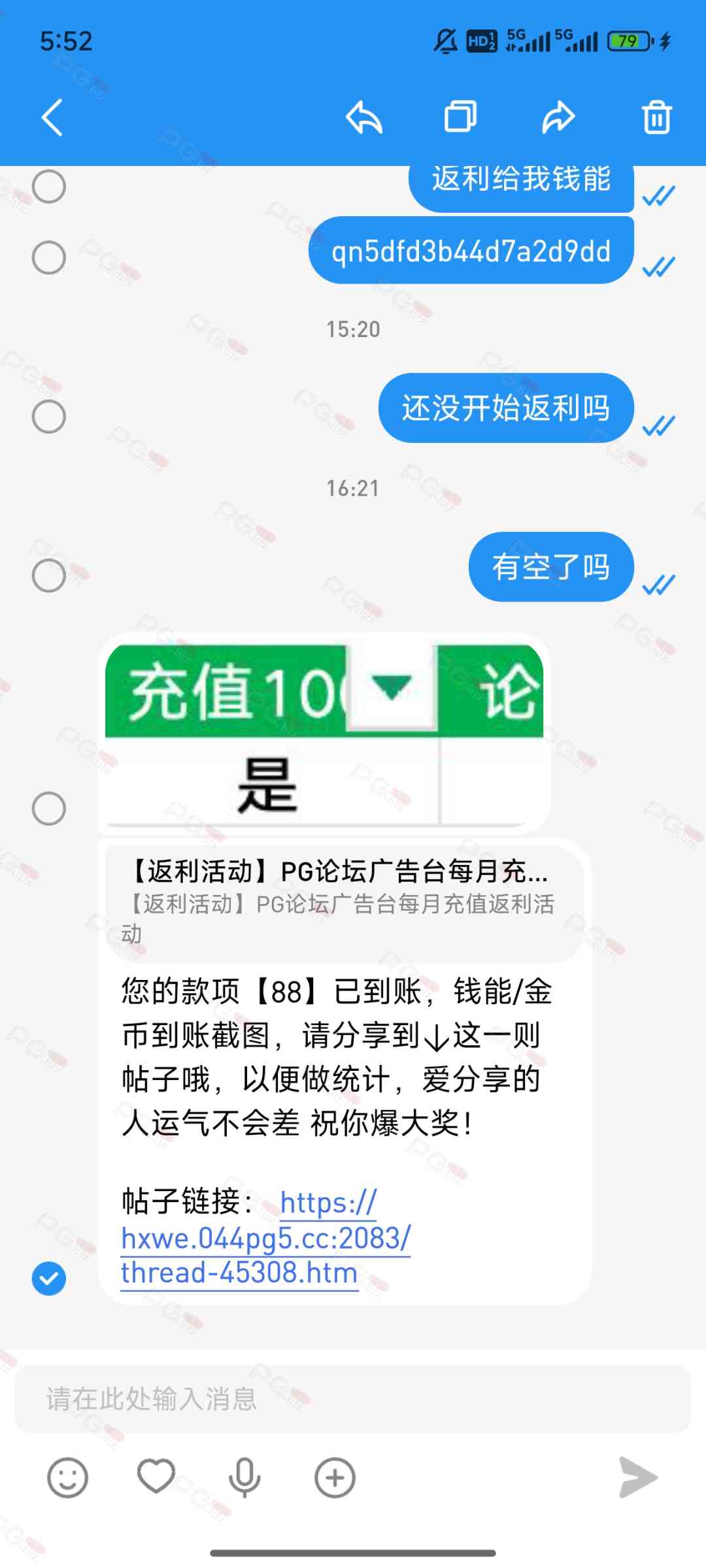Start a voice message with microphone
706x1568 pixels.
tap(244, 1477)
